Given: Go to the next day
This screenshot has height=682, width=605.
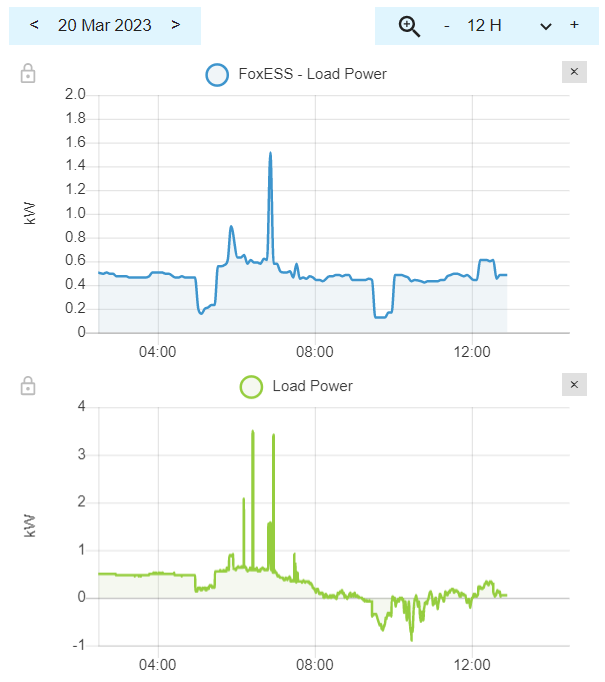Looking at the screenshot, I should tap(176, 25).
